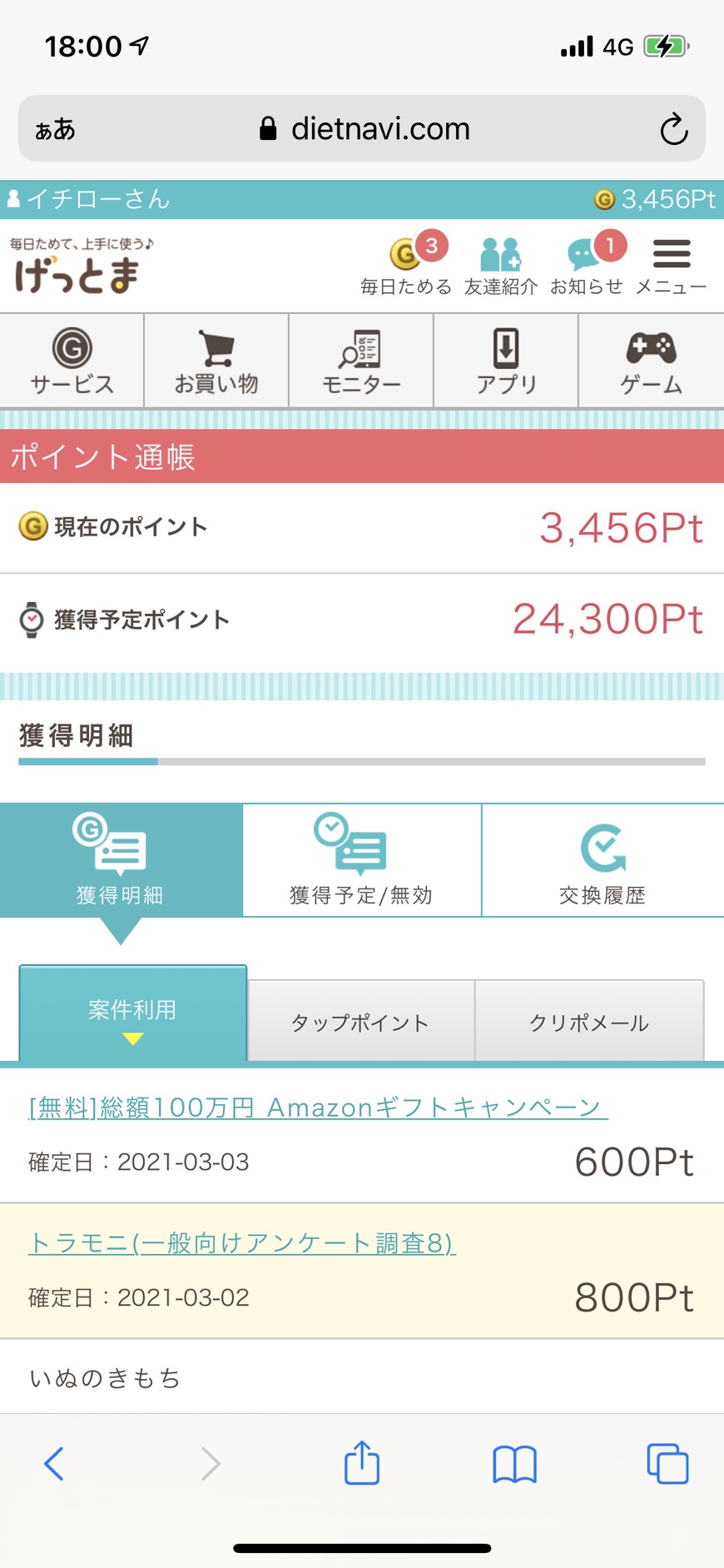
Task: Reload the page in the address bar
Action: (673, 129)
